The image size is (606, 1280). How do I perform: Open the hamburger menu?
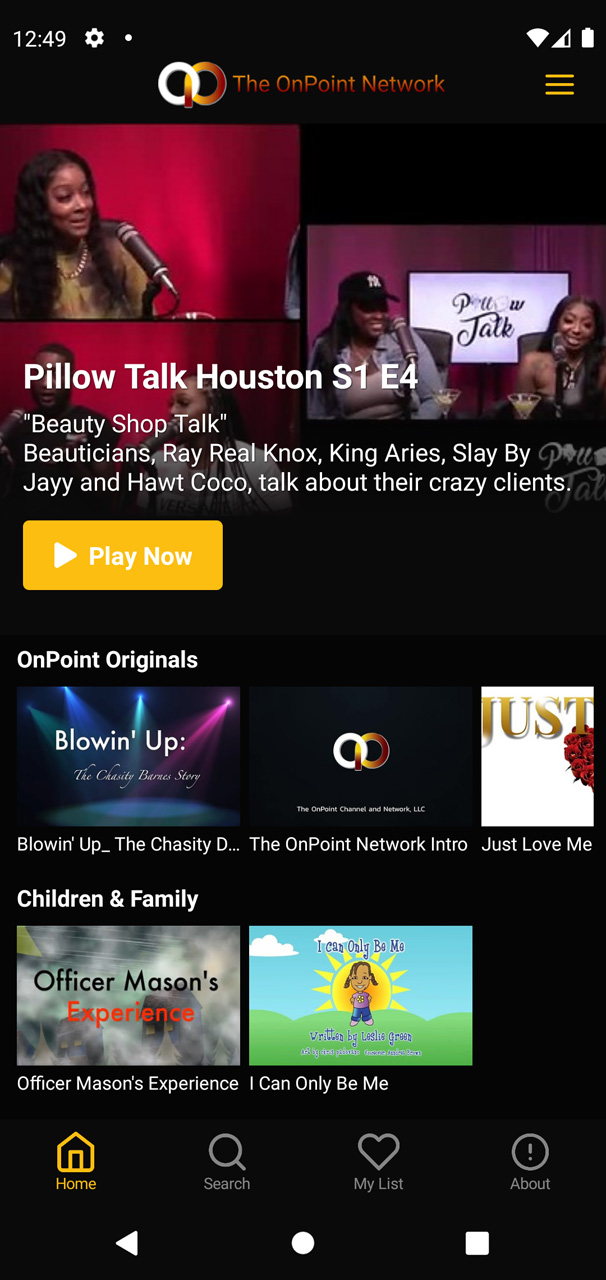(559, 84)
